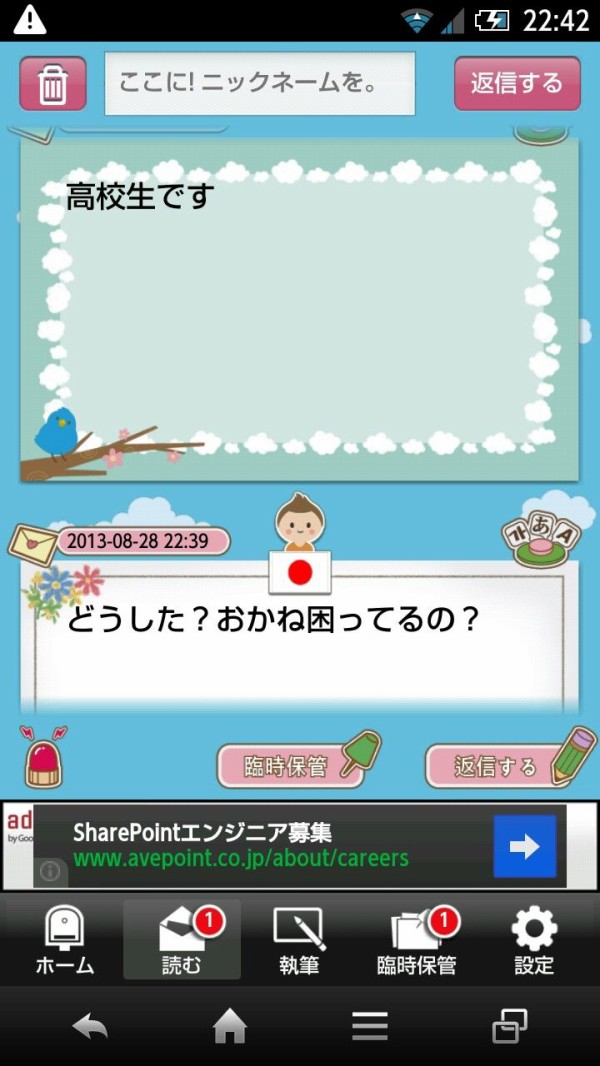Tap the top 返信する button

click(516, 83)
